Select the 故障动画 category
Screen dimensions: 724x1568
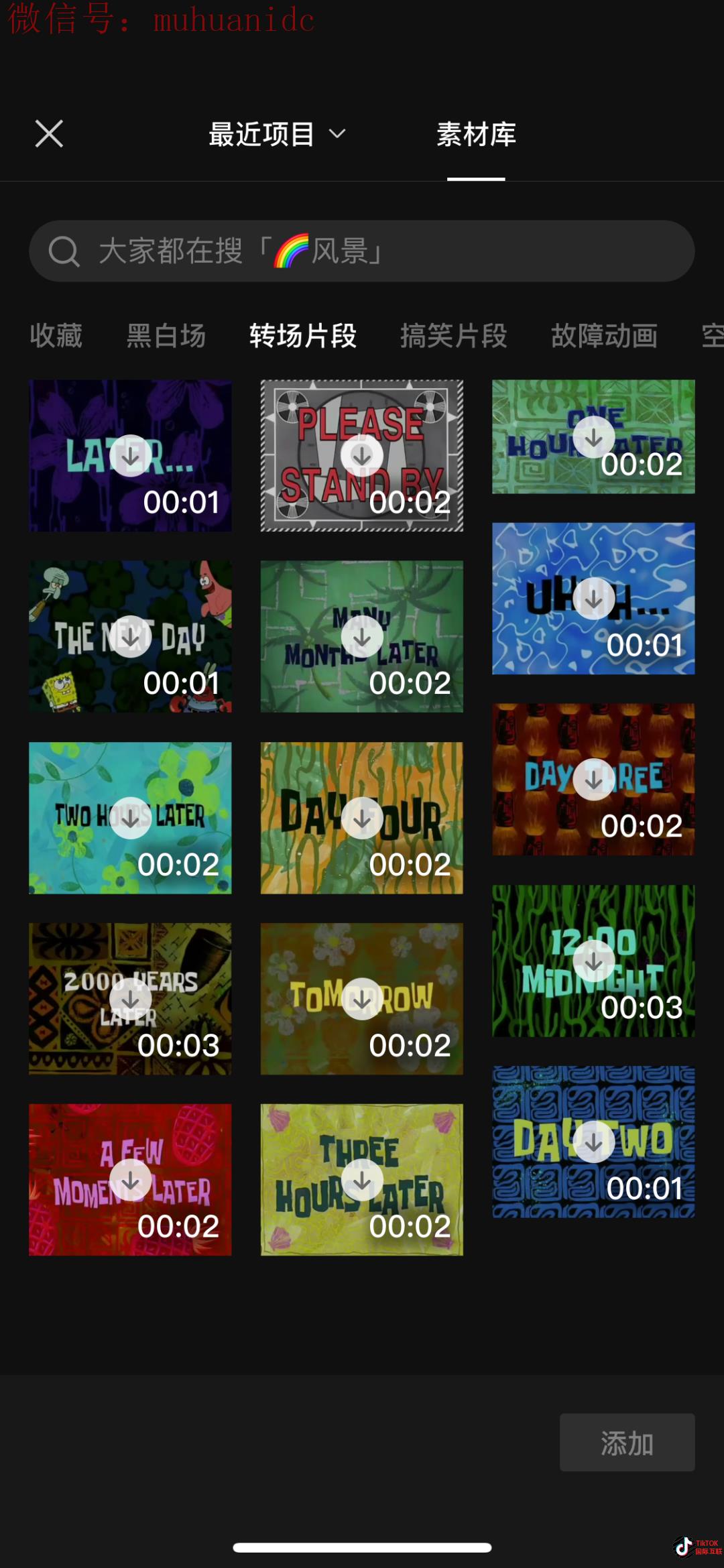(604, 335)
